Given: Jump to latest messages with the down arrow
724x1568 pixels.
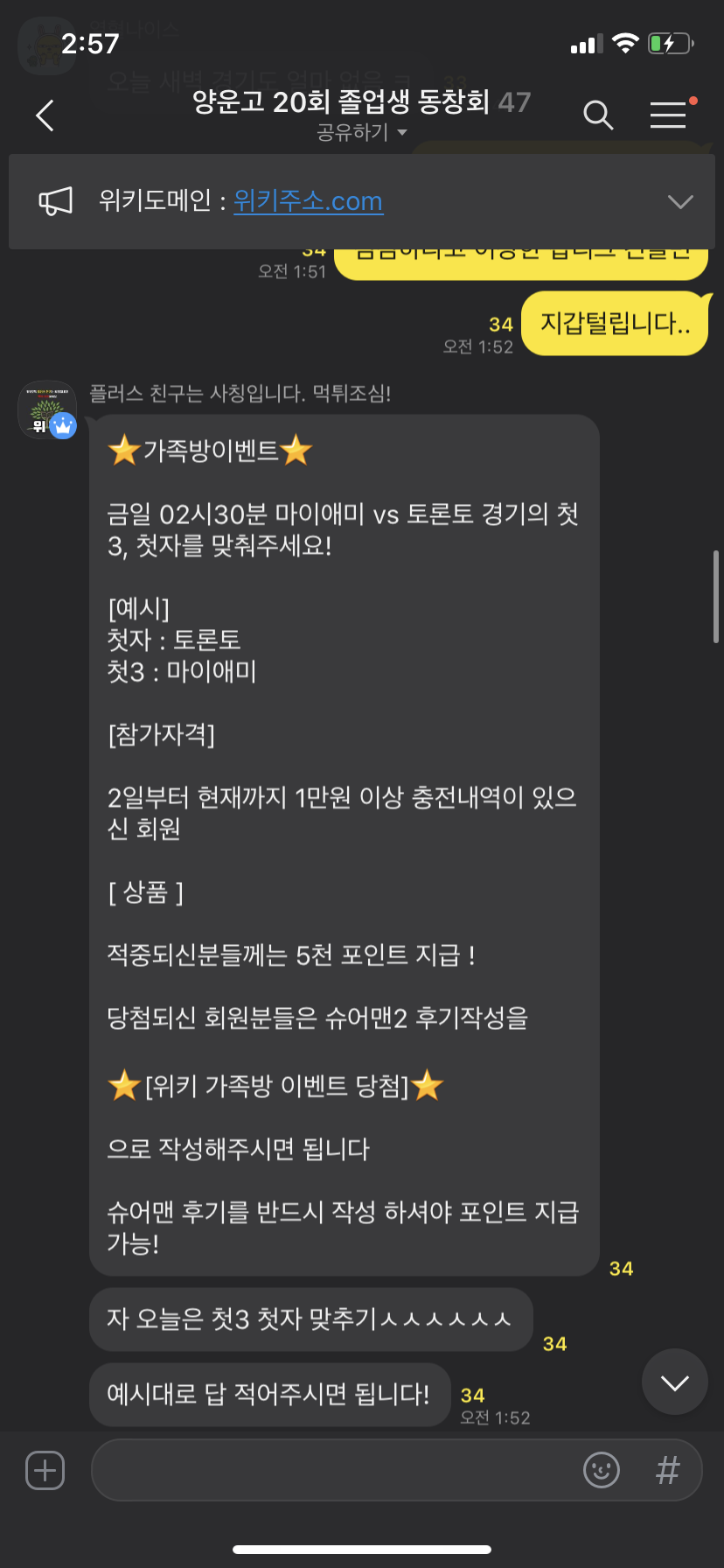Looking at the screenshot, I should tap(674, 1382).
